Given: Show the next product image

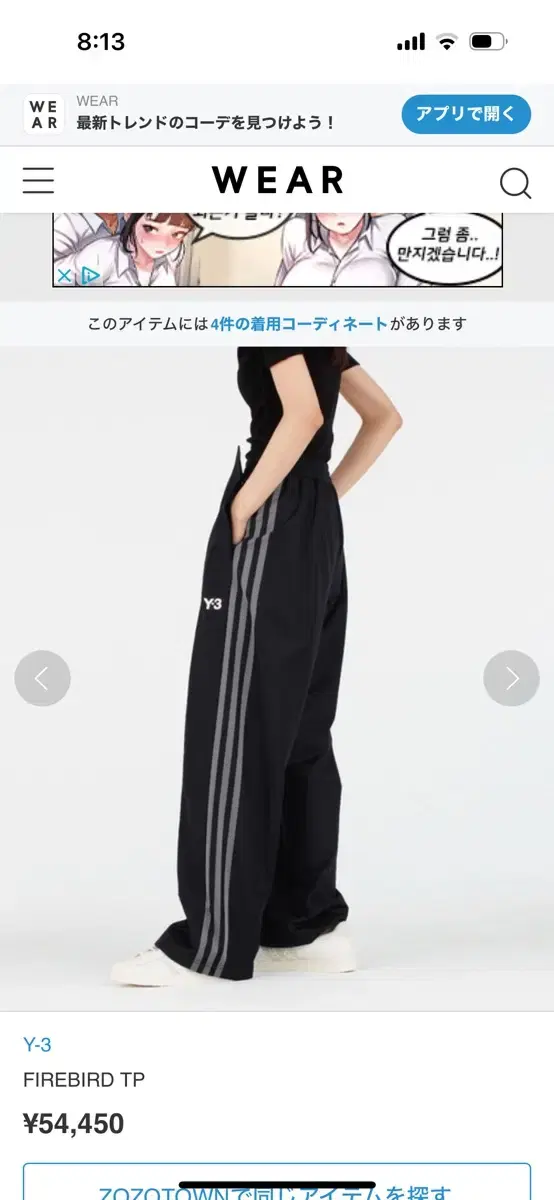Looking at the screenshot, I should (511, 678).
